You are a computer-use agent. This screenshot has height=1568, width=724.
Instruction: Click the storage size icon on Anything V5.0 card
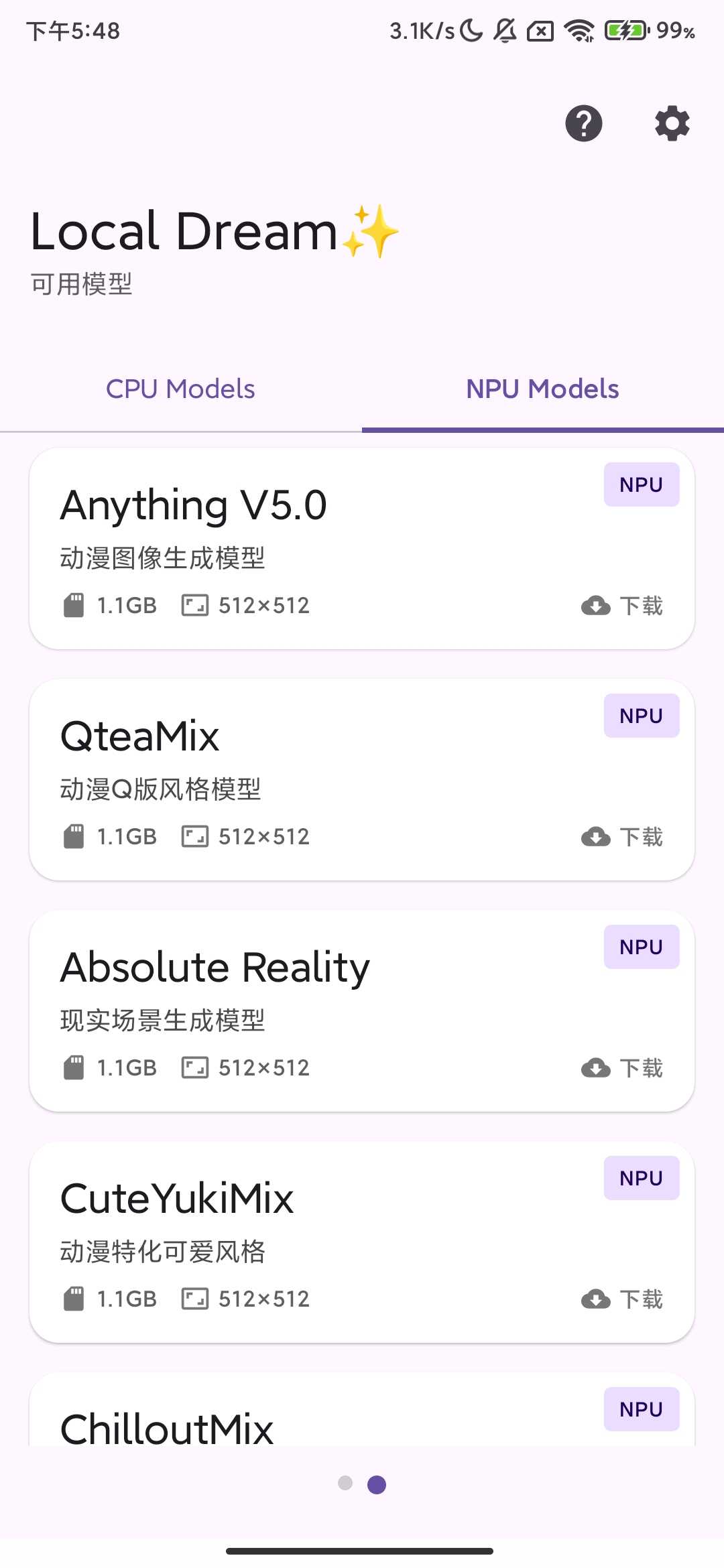(75, 605)
